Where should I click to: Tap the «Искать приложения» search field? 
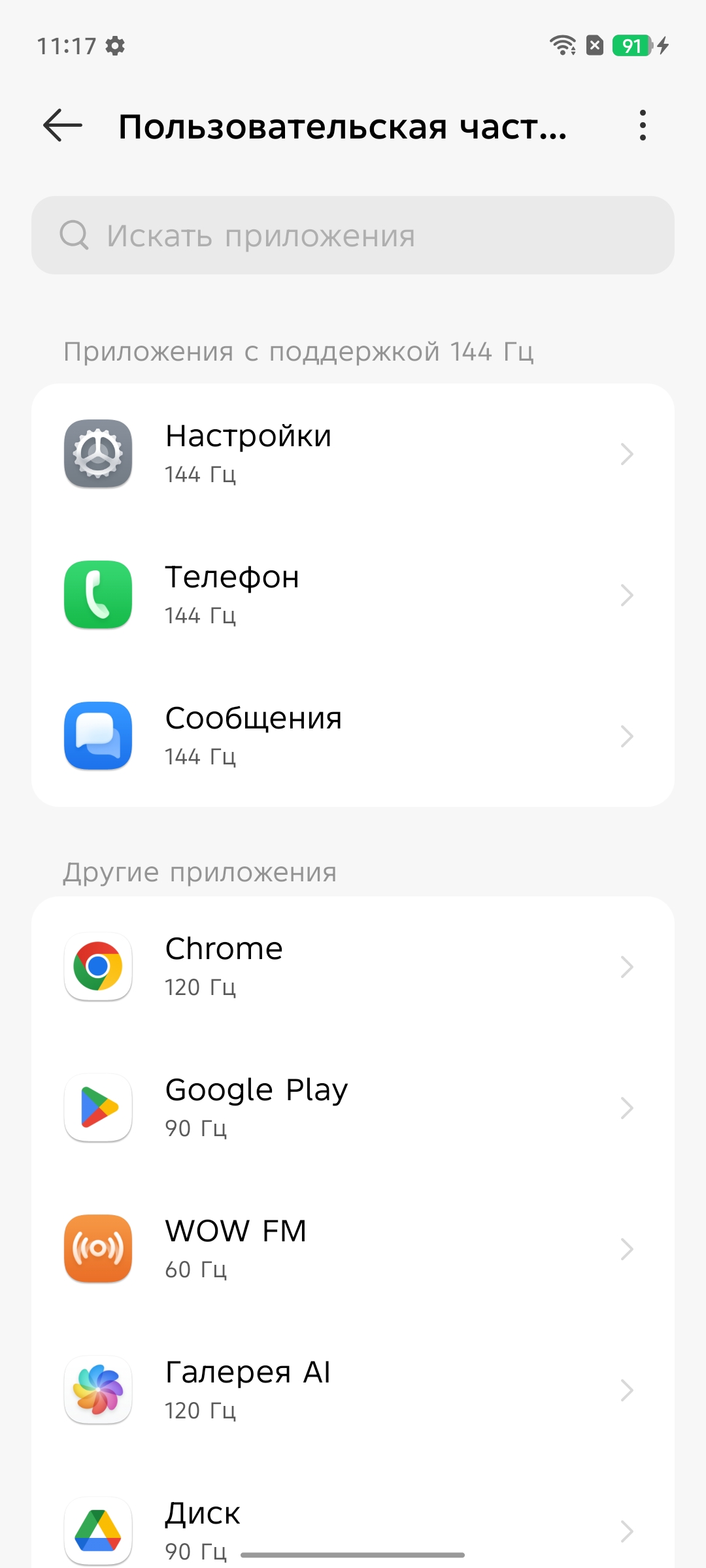(x=353, y=235)
